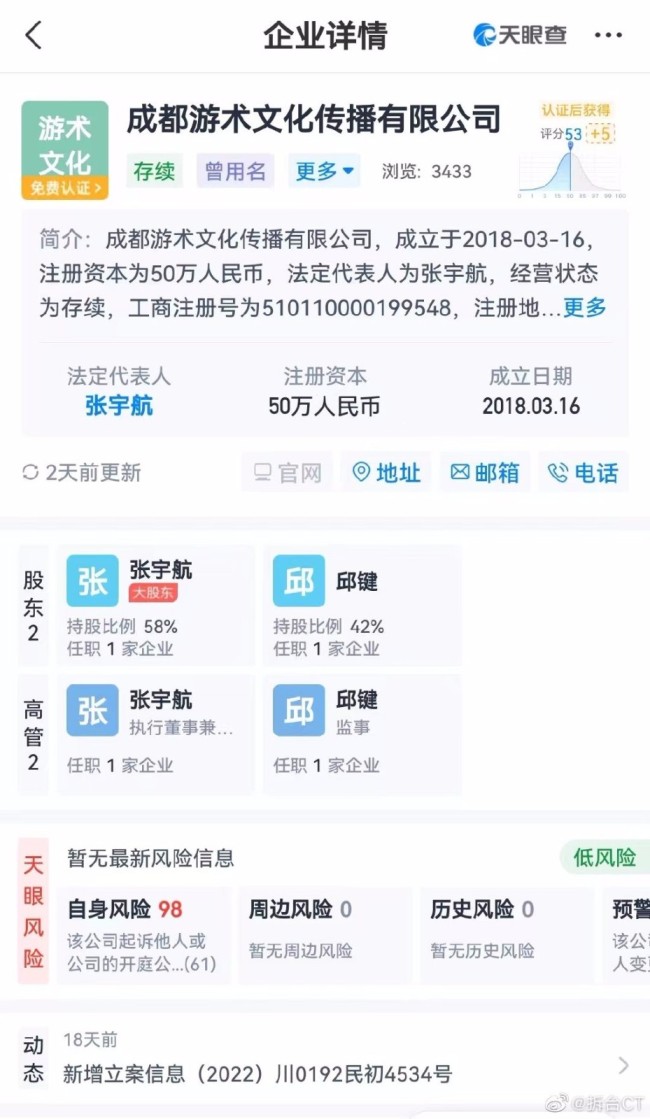Viewport: 650px width, 1119px height.
Task: Expand the company 简介 with 更多
Action: click(584, 308)
